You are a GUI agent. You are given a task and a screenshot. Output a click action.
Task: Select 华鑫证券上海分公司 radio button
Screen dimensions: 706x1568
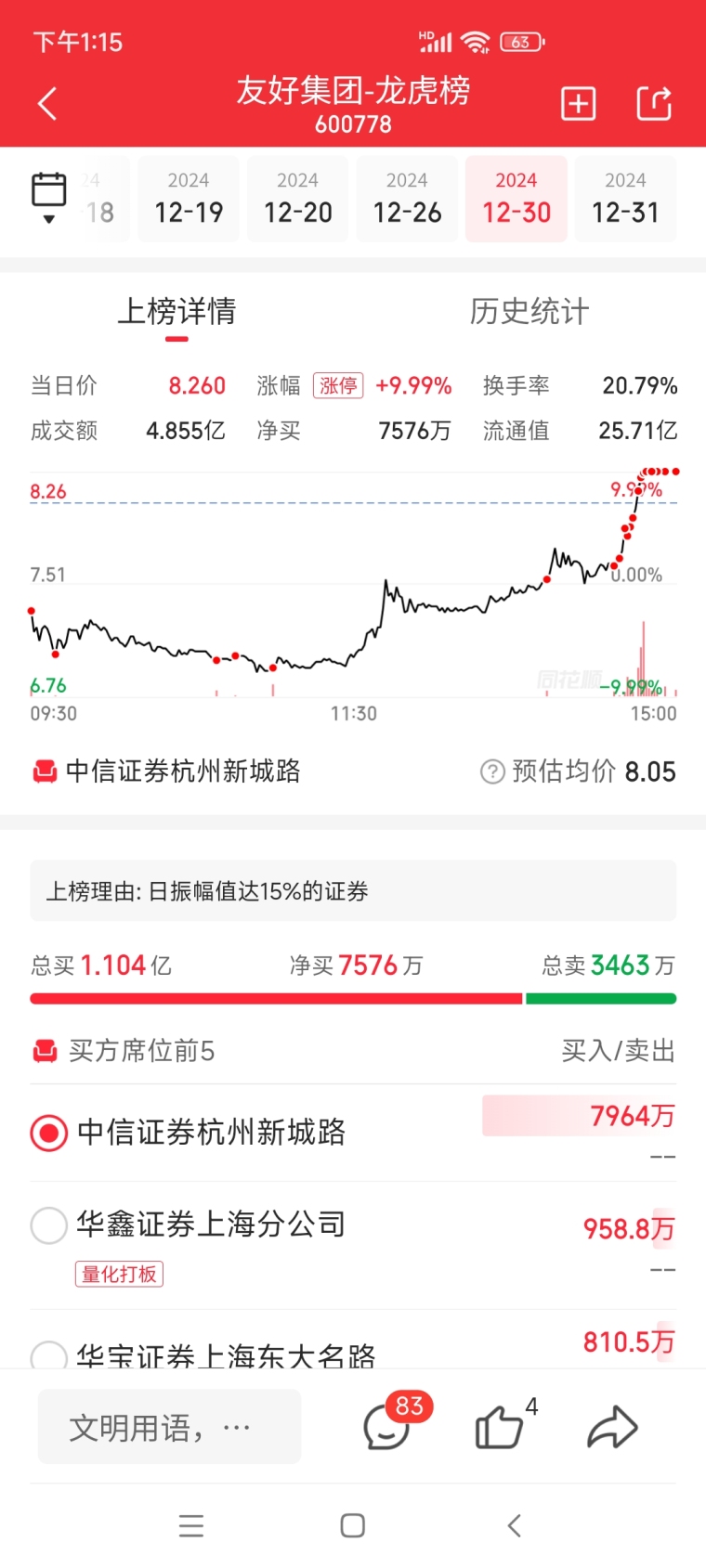tap(48, 1225)
